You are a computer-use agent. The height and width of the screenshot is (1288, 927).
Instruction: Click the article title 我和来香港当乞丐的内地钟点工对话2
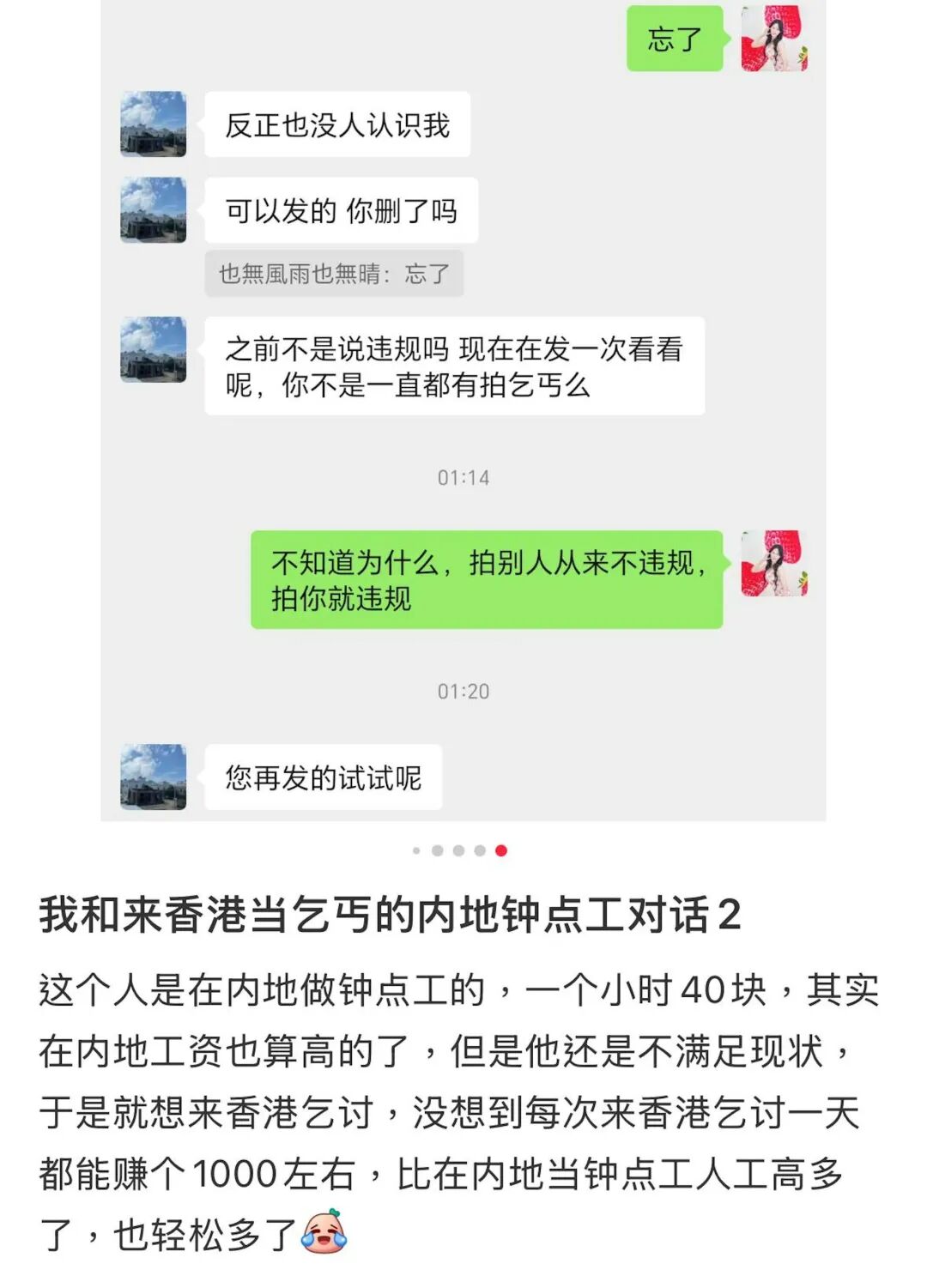[x=391, y=916]
